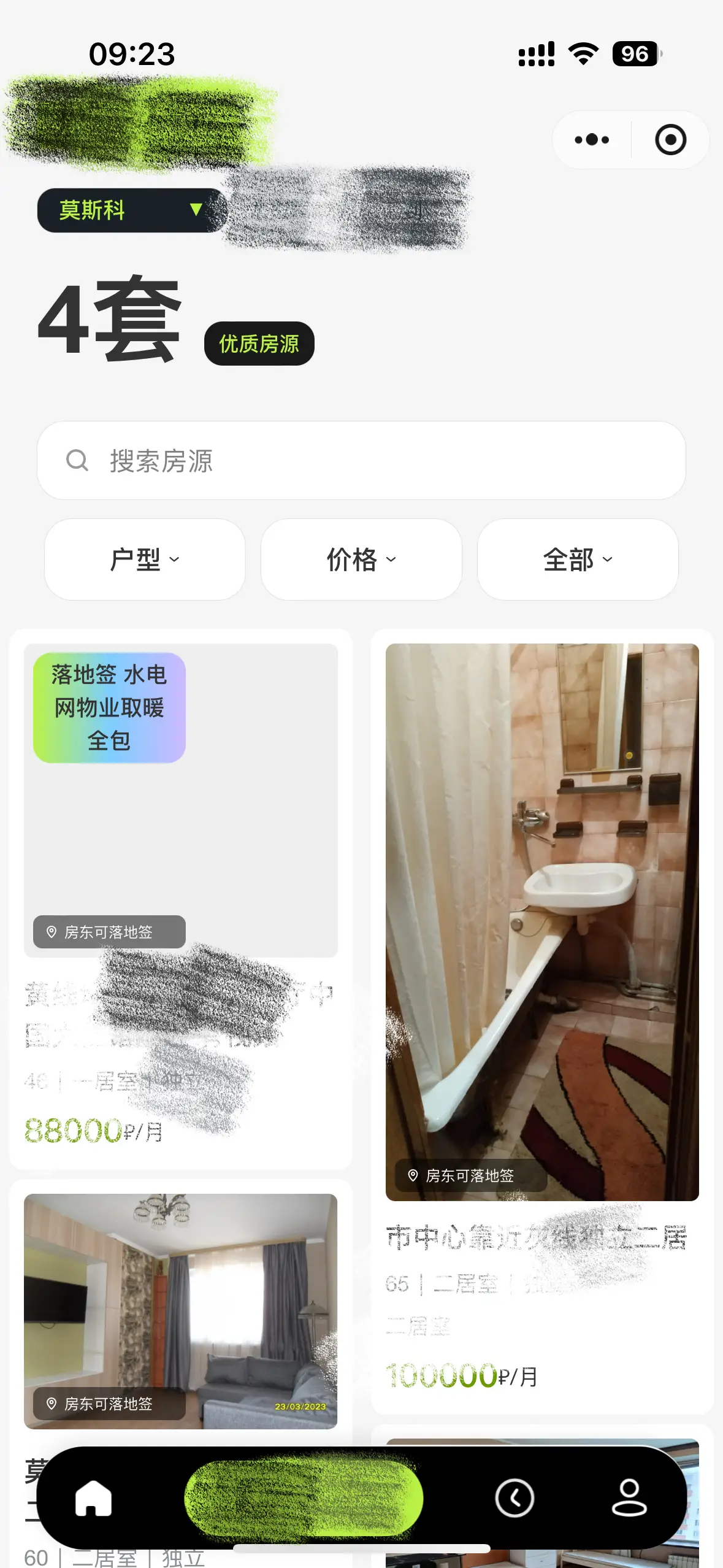This screenshot has height=1568, width=723.
Task: Tap the 优质房源 badge
Action: tap(259, 344)
